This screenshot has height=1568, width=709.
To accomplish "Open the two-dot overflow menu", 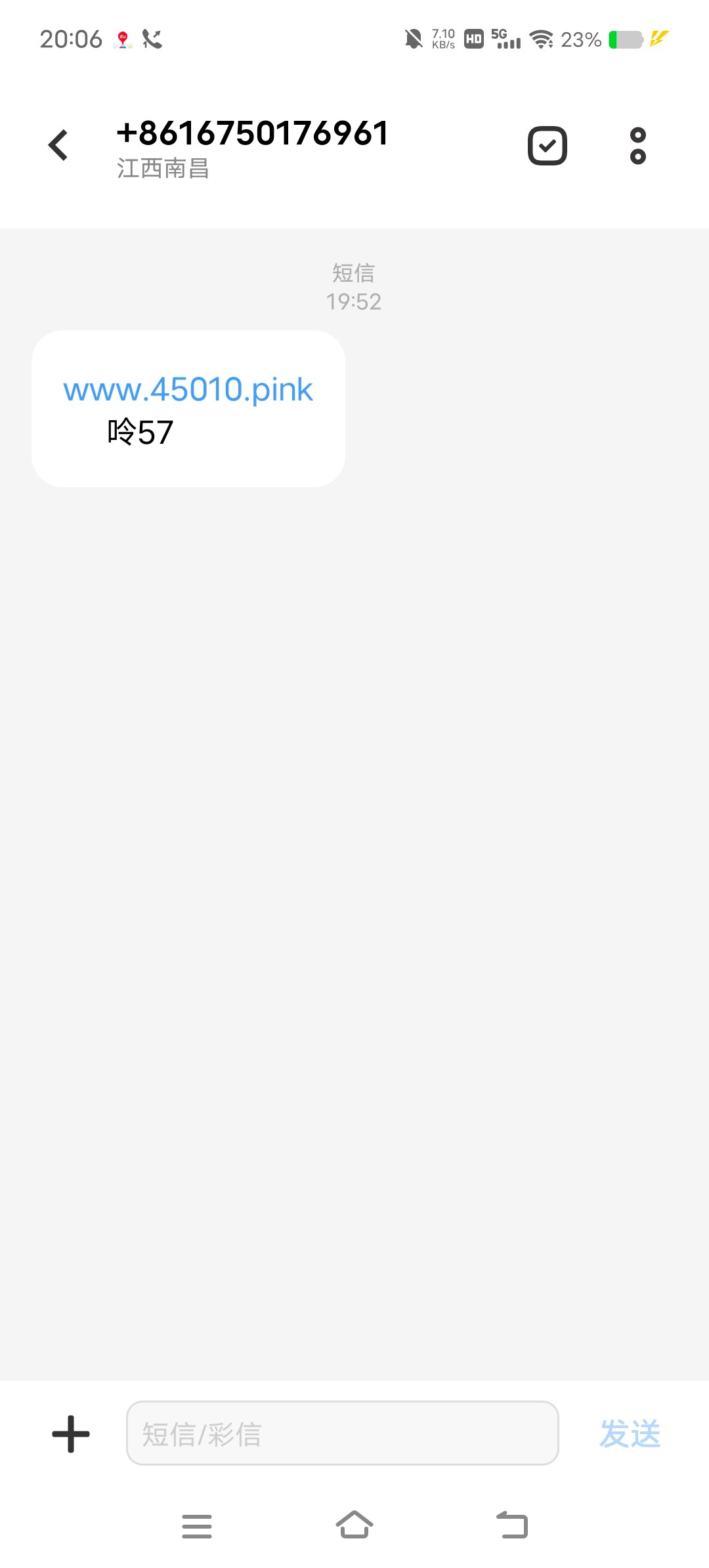I will (x=638, y=146).
